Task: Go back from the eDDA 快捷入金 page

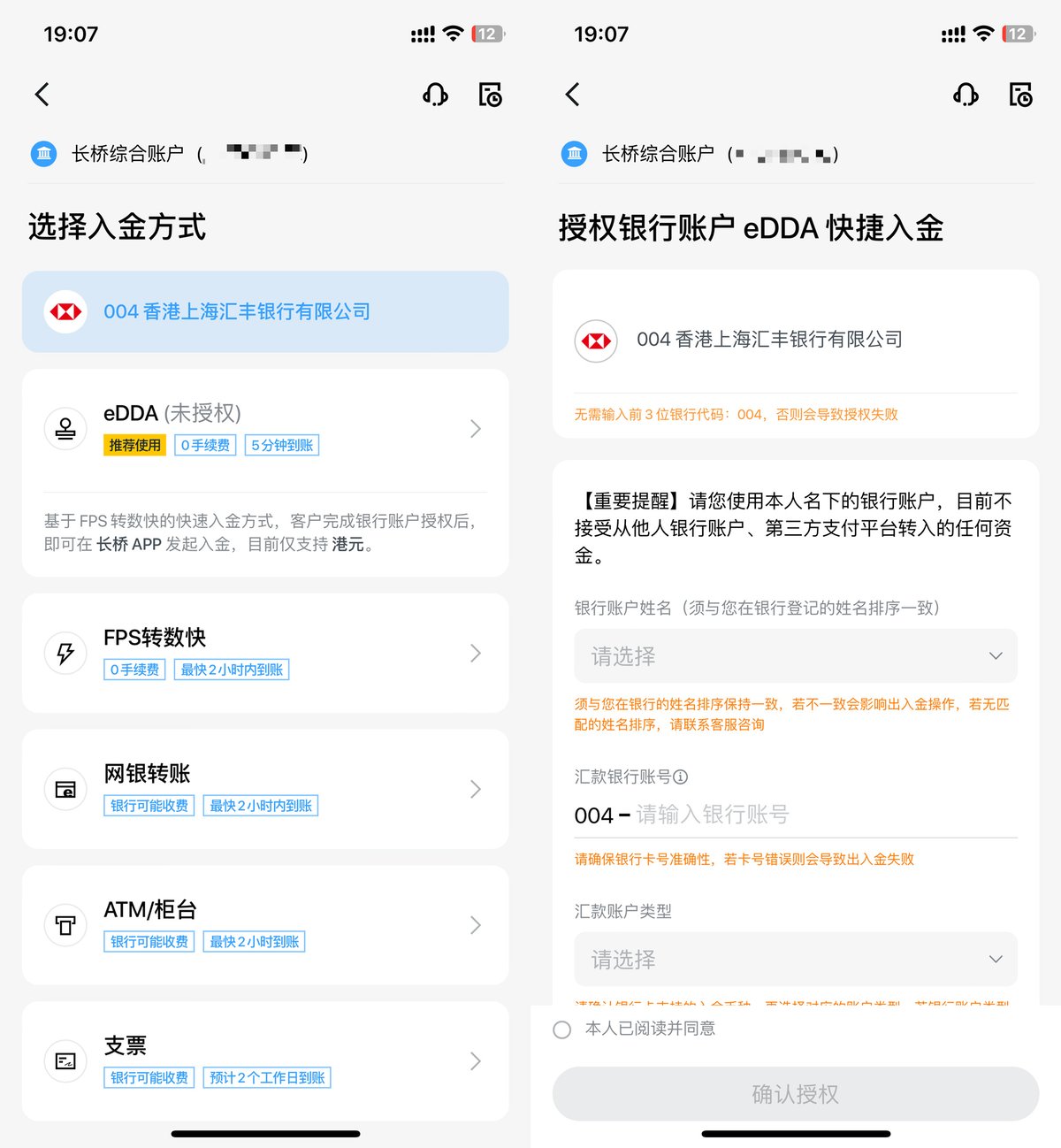Action: 573,95
